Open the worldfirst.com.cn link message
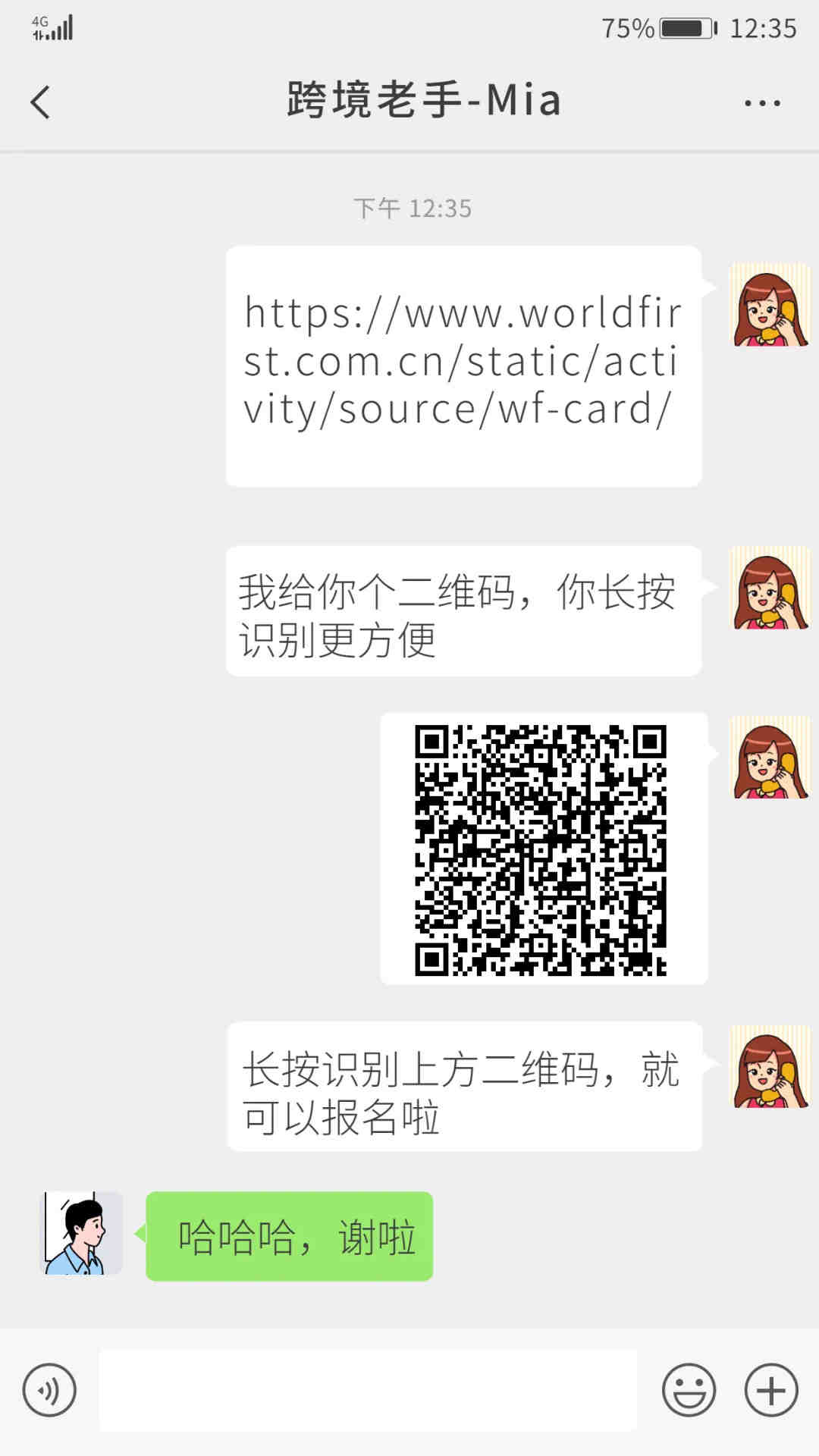This screenshot has width=819, height=1456. 463,362
